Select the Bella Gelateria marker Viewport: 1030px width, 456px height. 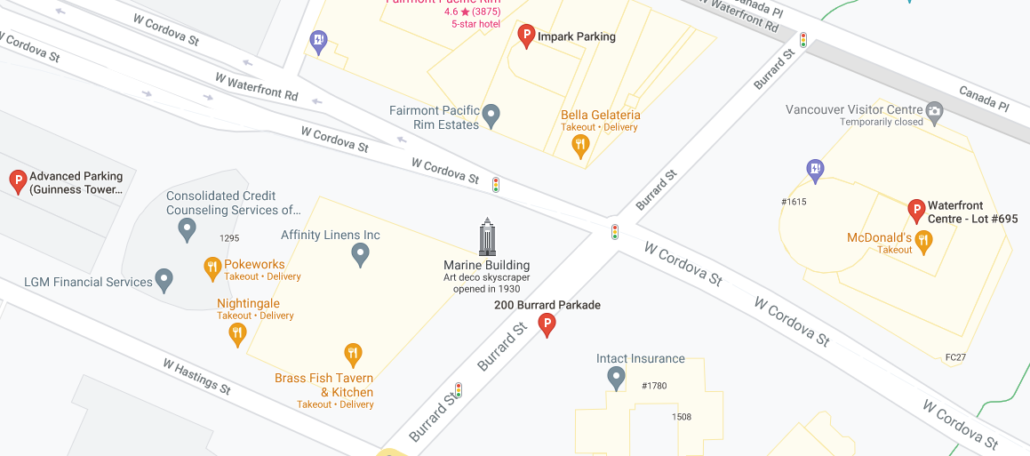click(580, 147)
